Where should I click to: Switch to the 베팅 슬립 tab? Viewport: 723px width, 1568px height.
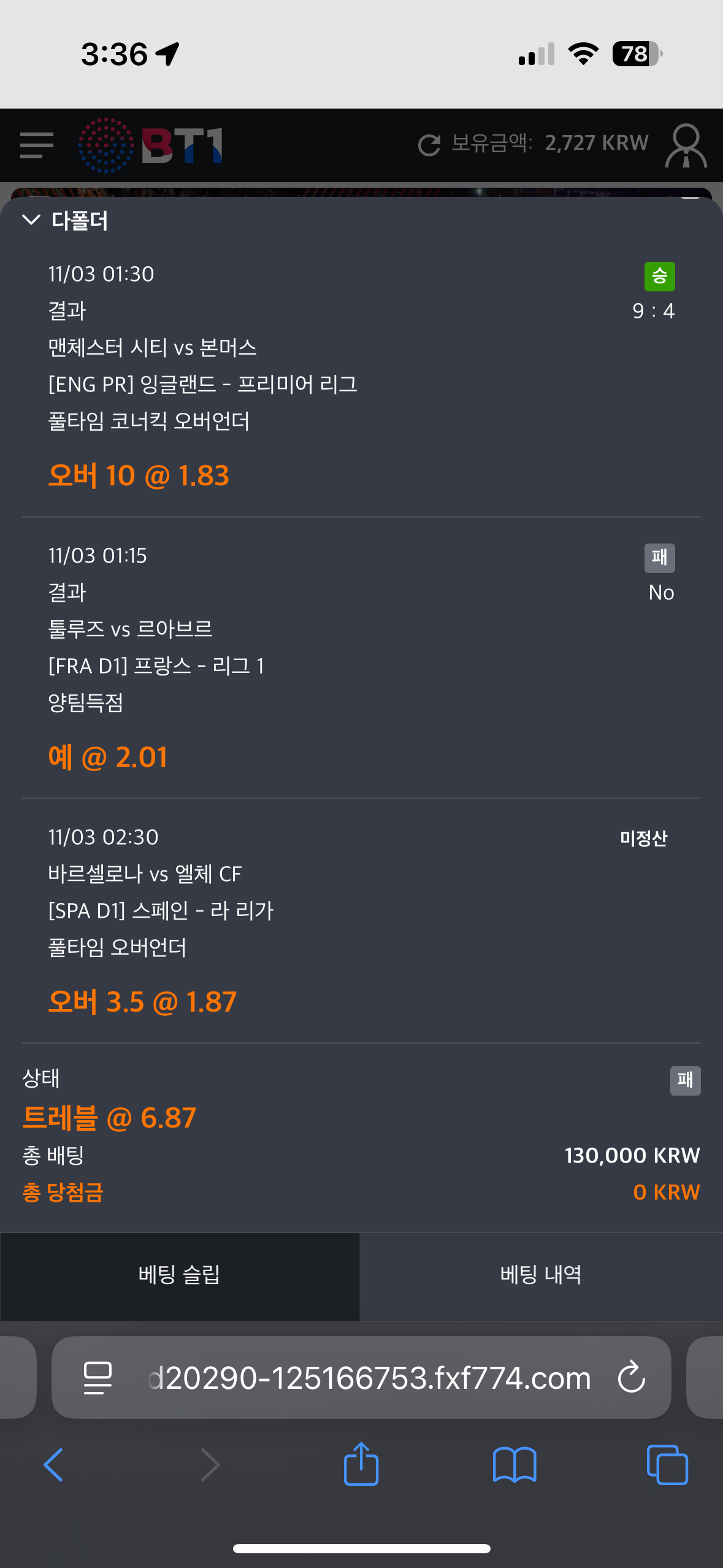(180, 1275)
